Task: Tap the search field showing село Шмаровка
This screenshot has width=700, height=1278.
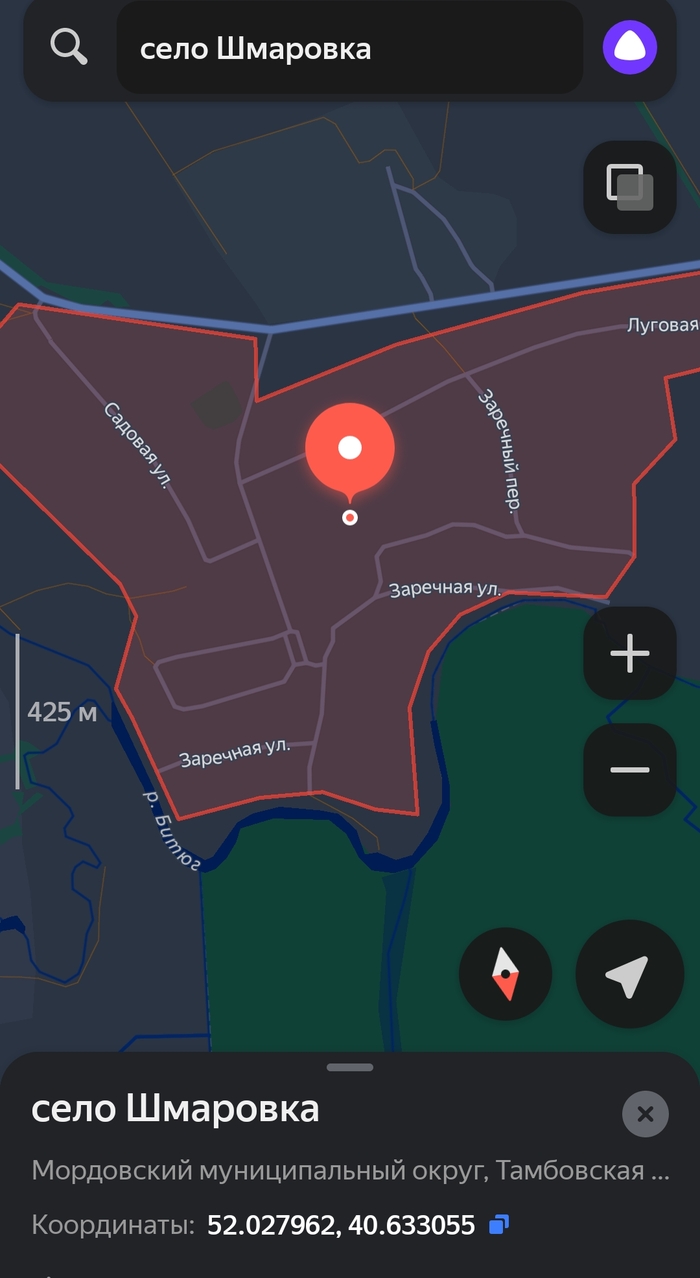Action: (349, 48)
